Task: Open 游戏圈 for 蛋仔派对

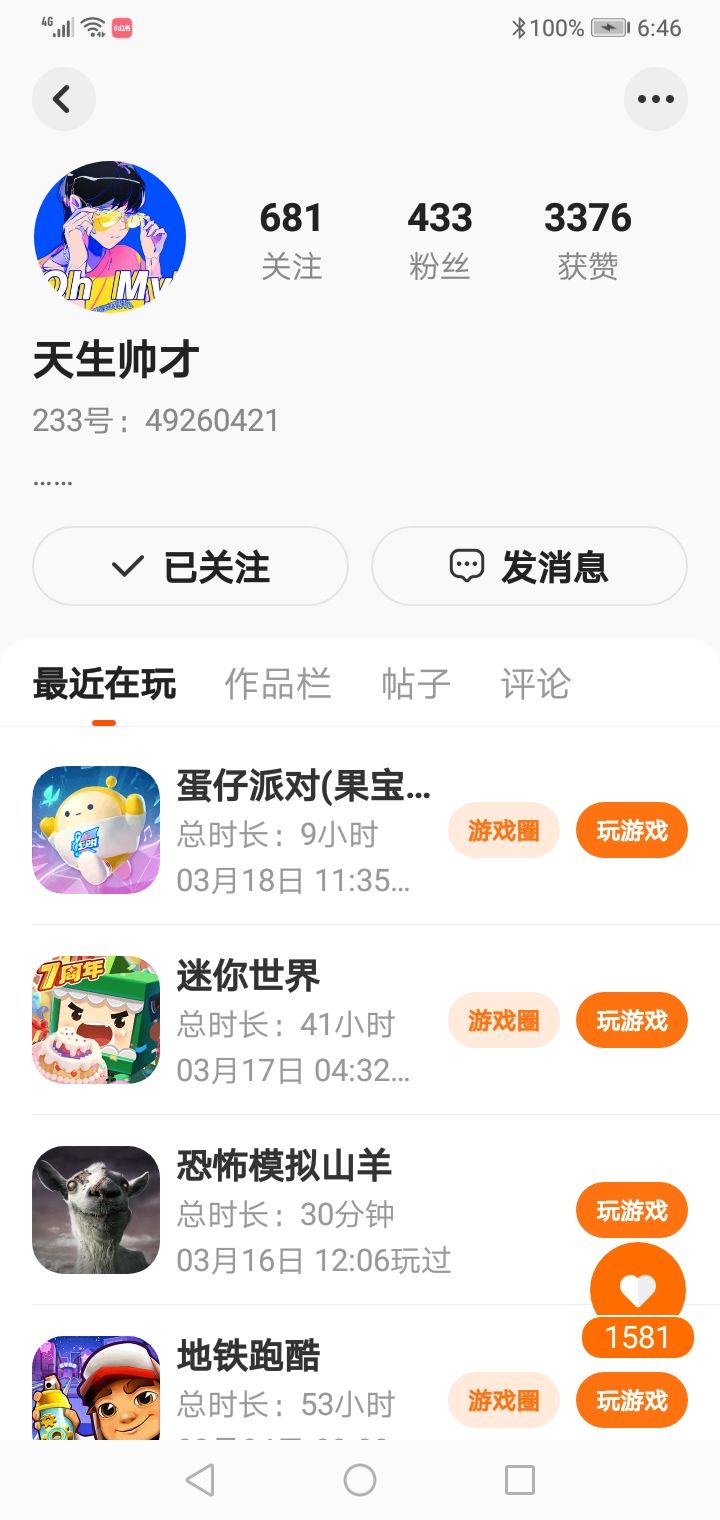Action: point(504,830)
